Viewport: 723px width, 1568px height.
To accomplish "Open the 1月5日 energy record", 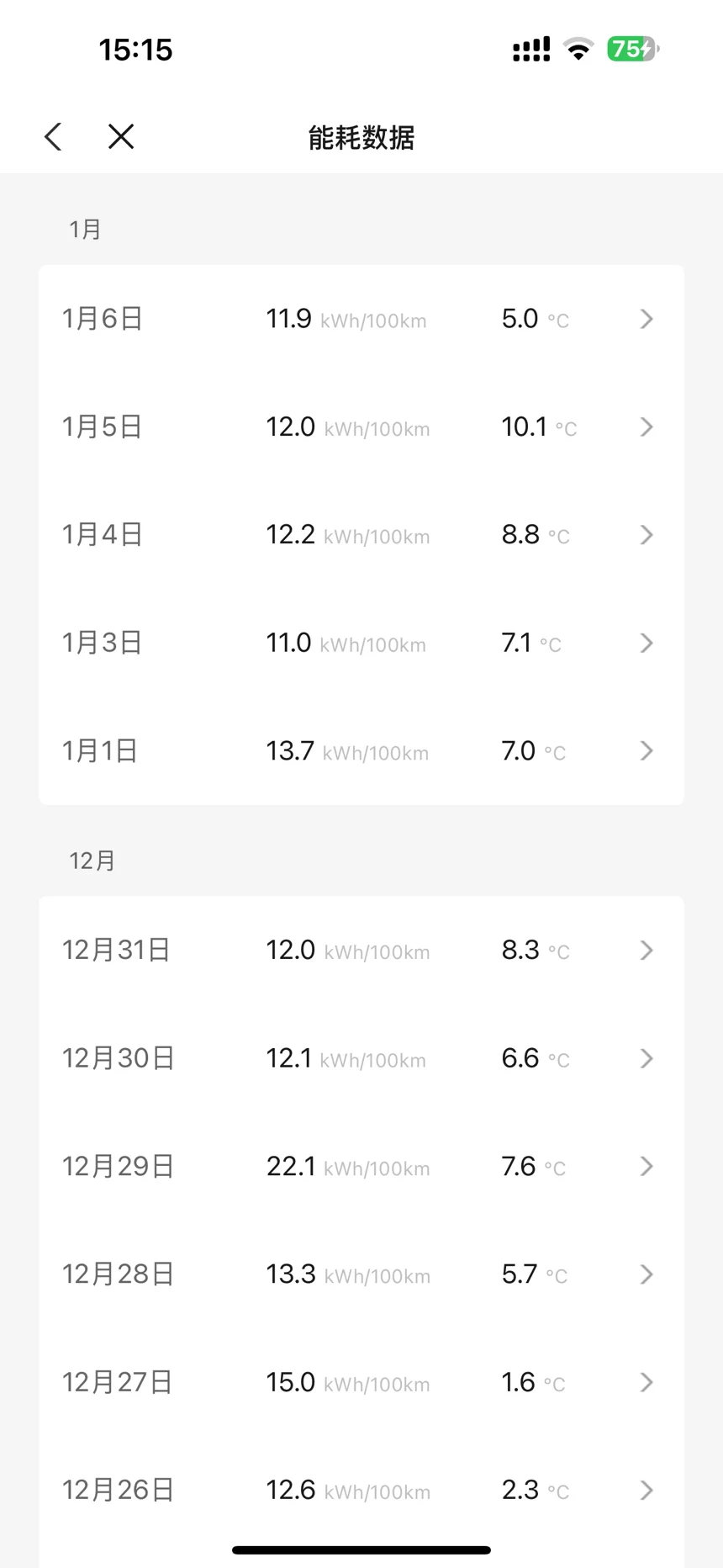I will [x=361, y=426].
